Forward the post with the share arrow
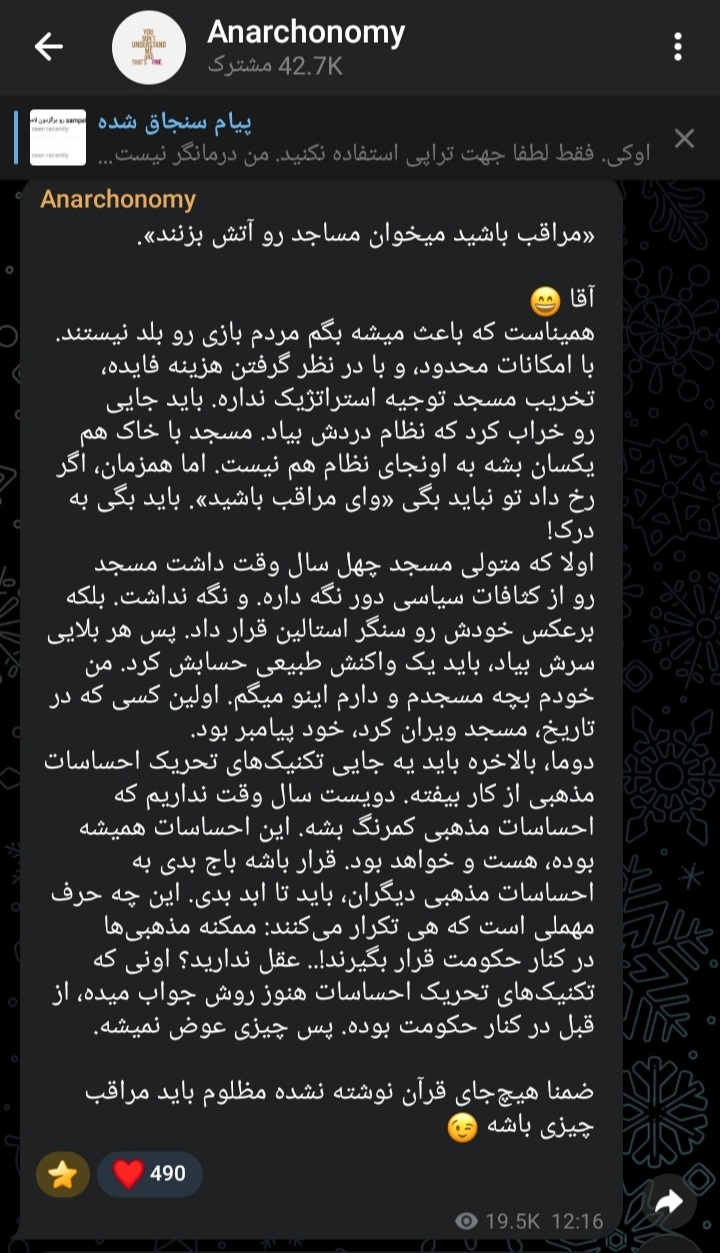 (x=668, y=1203)
